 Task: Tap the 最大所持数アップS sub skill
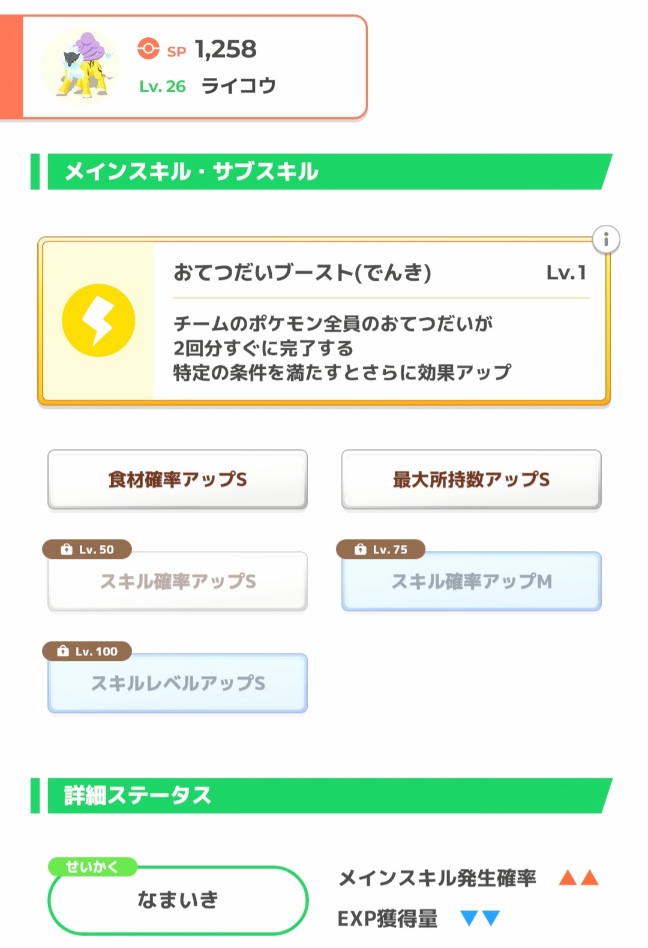coord(471,479)
